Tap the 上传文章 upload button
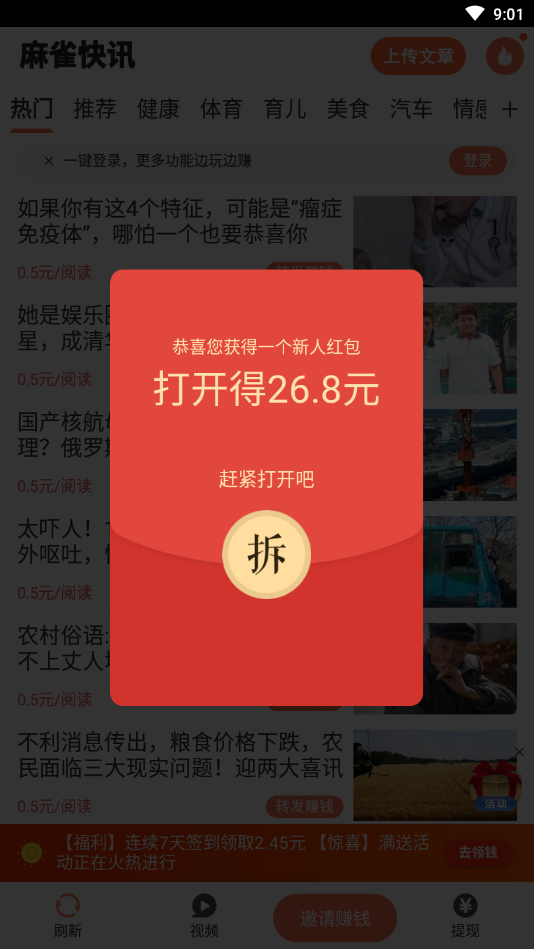534x949 pixels. point(418,56)
